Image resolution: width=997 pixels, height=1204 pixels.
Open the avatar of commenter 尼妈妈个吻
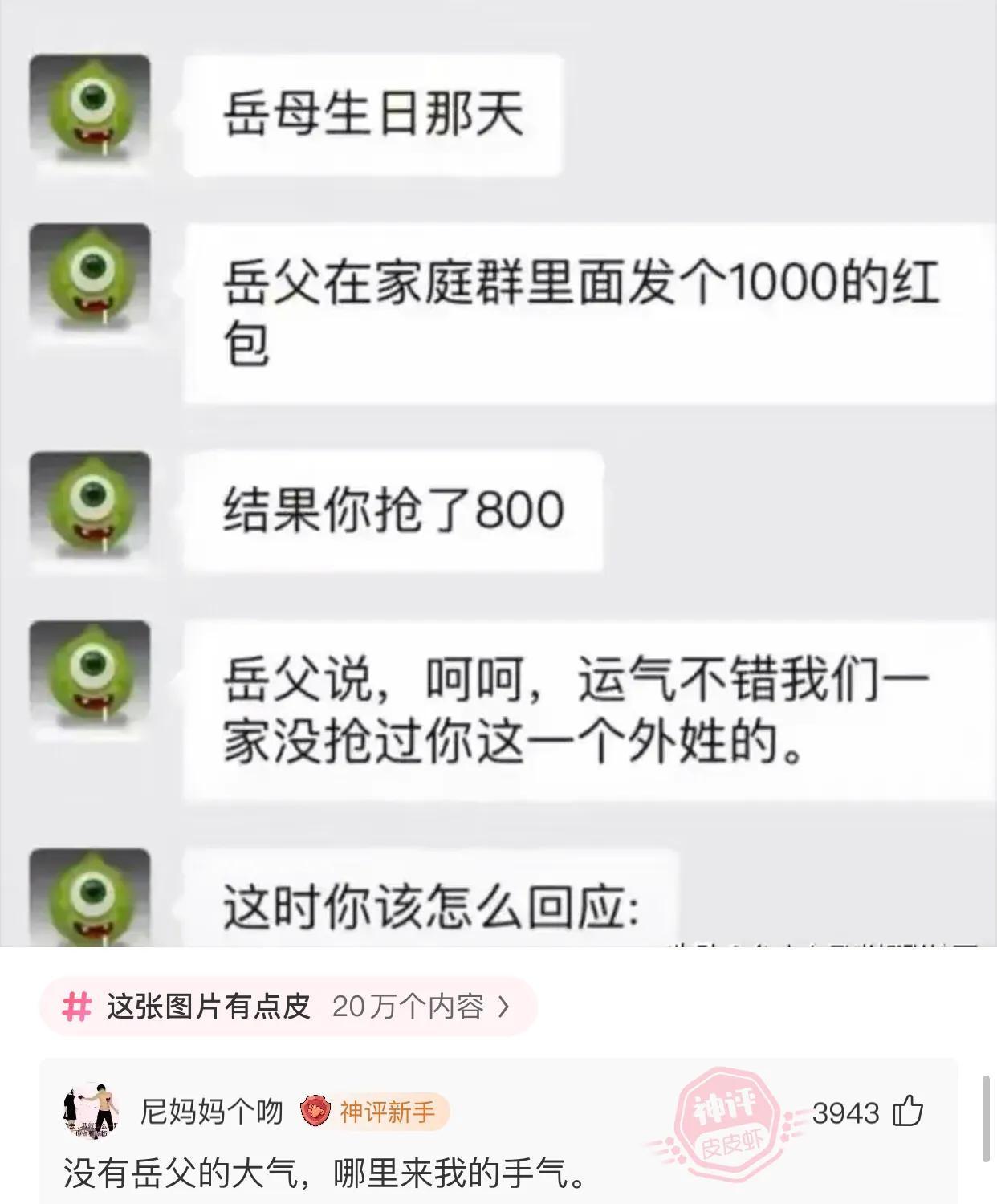tap(91, 1112)
